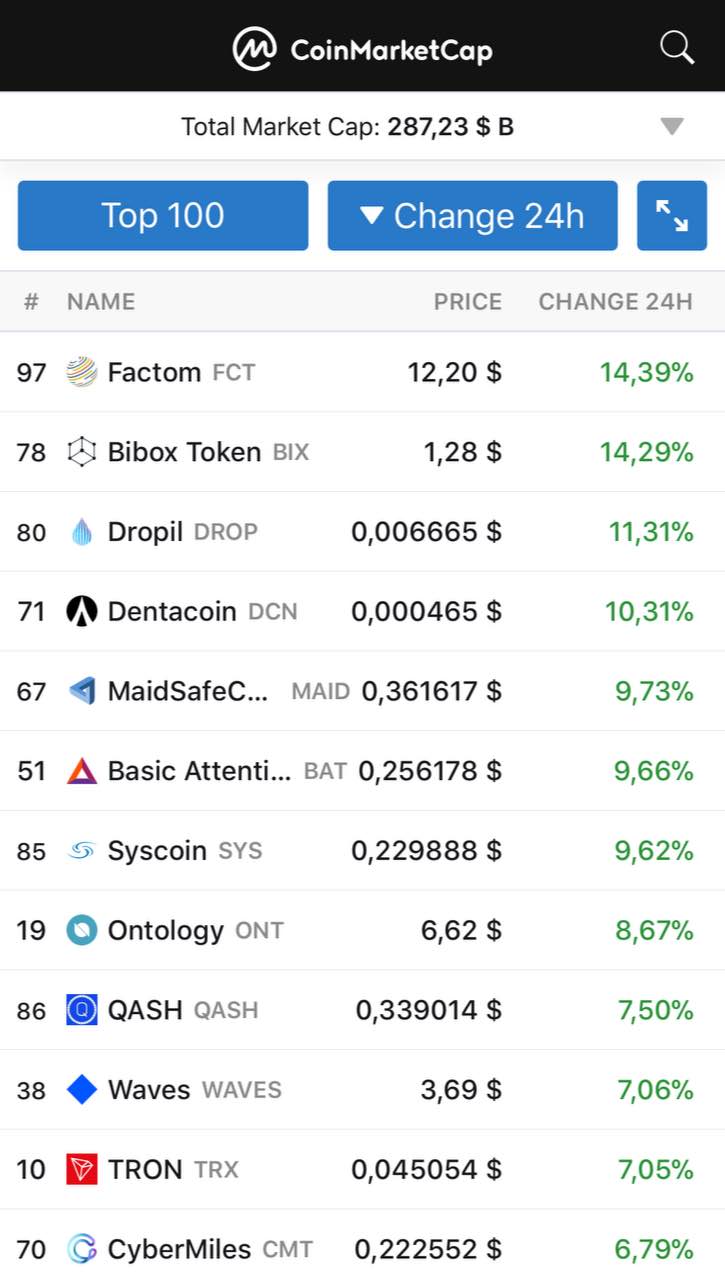The height and width of the screenshot is (1280, 725).
Task: Tap the fullscreen expand arrows button
Action: pyautogui.click(x=672, y=215)
